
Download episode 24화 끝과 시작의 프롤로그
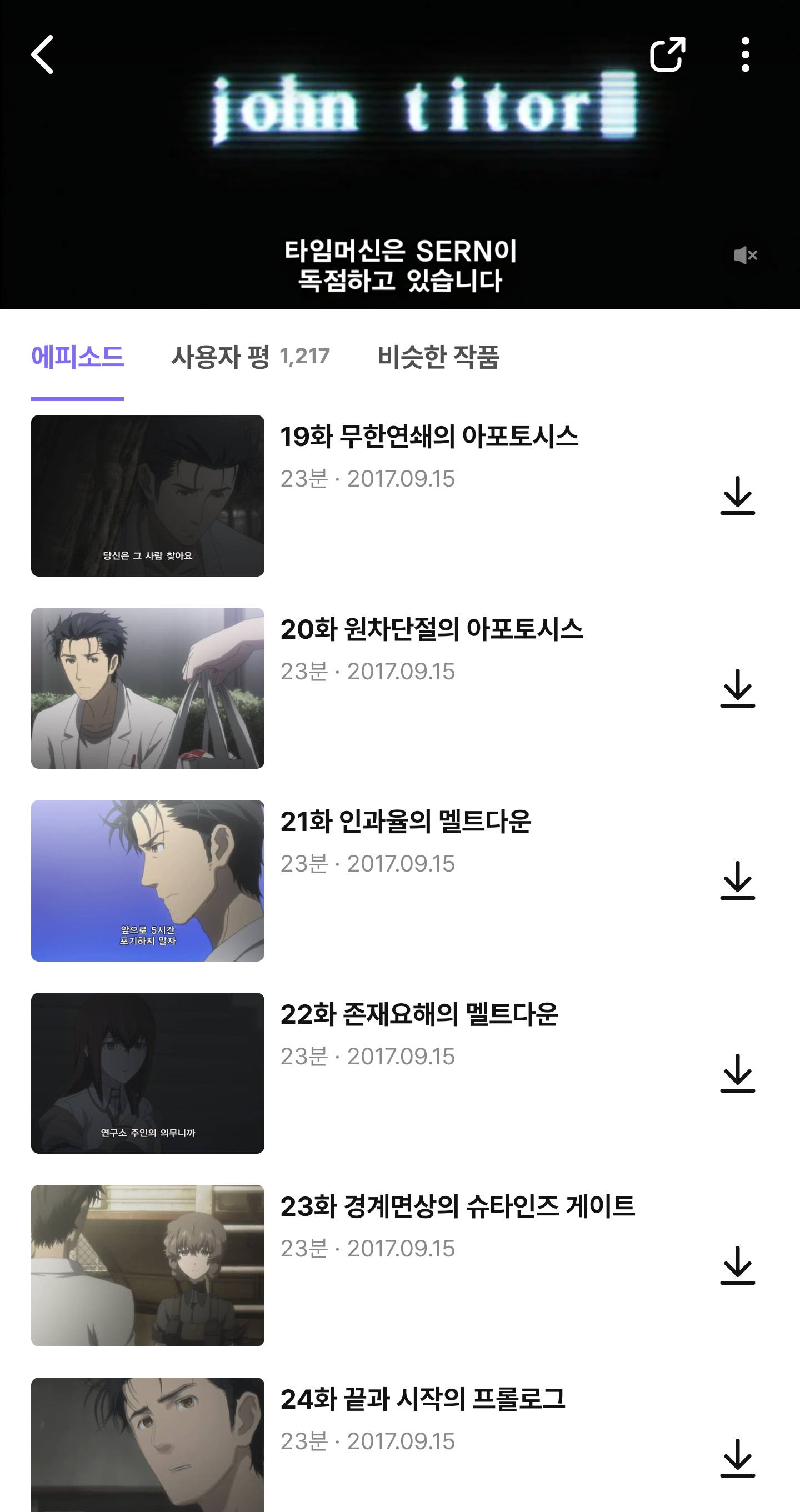coord(737,1458)
